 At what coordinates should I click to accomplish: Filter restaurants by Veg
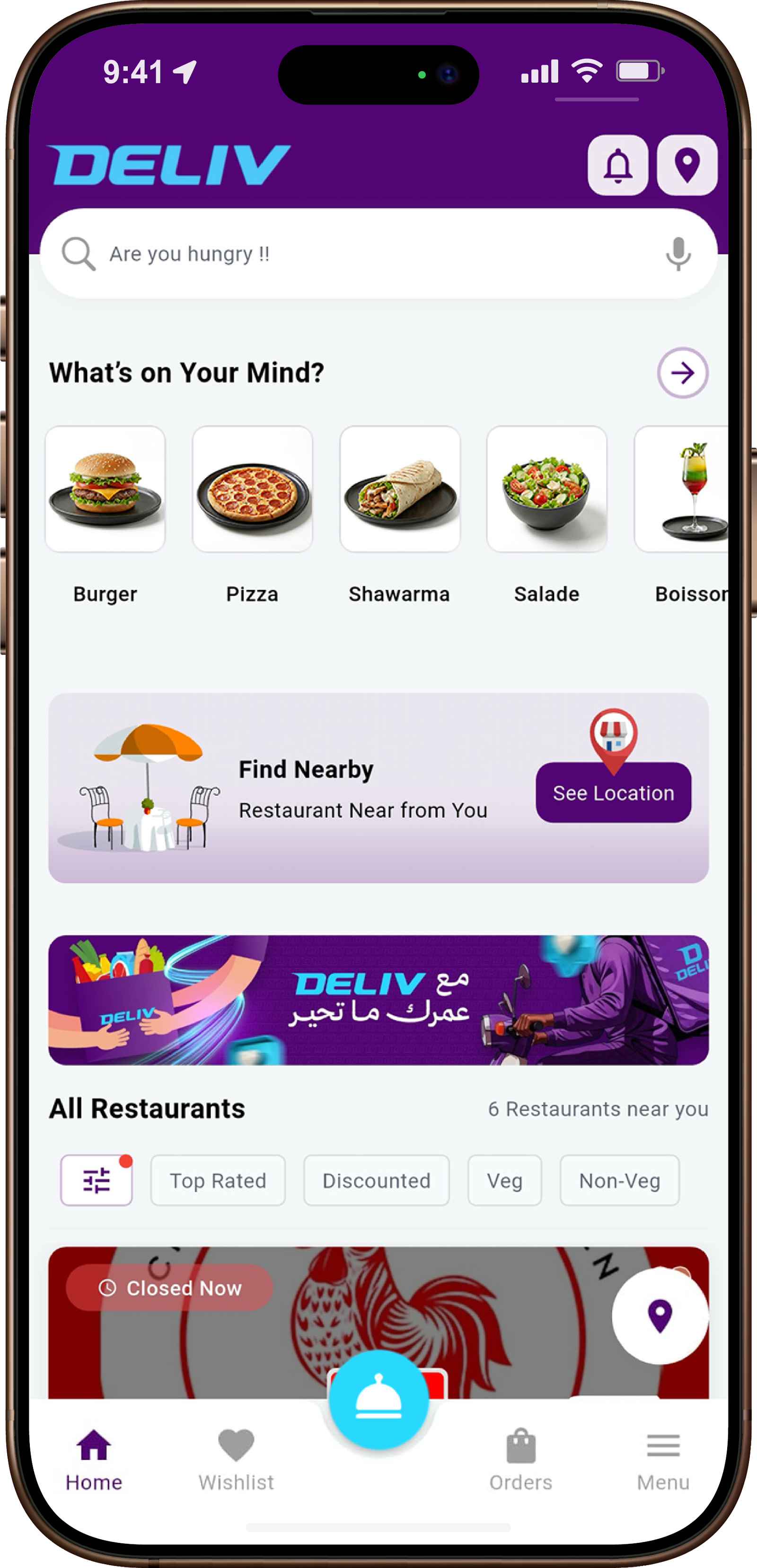pos(504,1180)
